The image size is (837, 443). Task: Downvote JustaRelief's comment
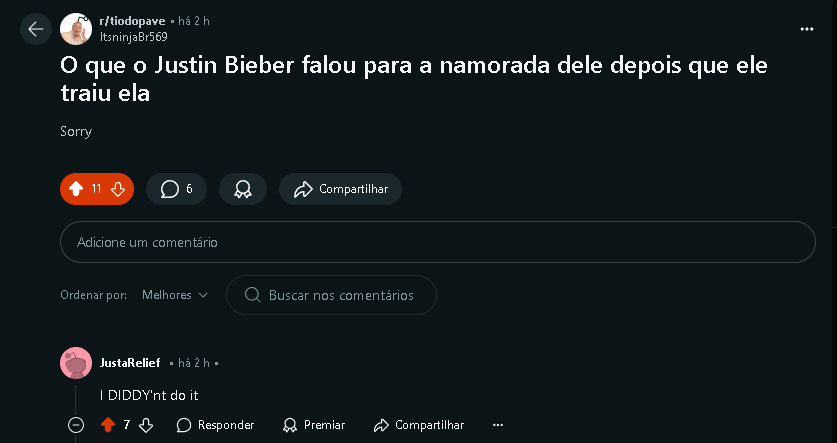coord(146,425)
